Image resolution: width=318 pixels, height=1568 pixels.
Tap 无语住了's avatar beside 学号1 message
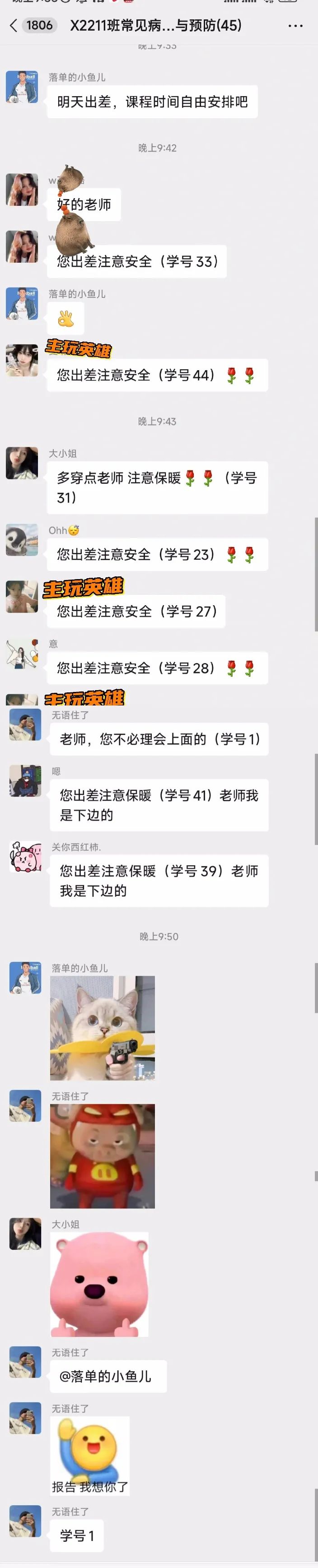25,1521
